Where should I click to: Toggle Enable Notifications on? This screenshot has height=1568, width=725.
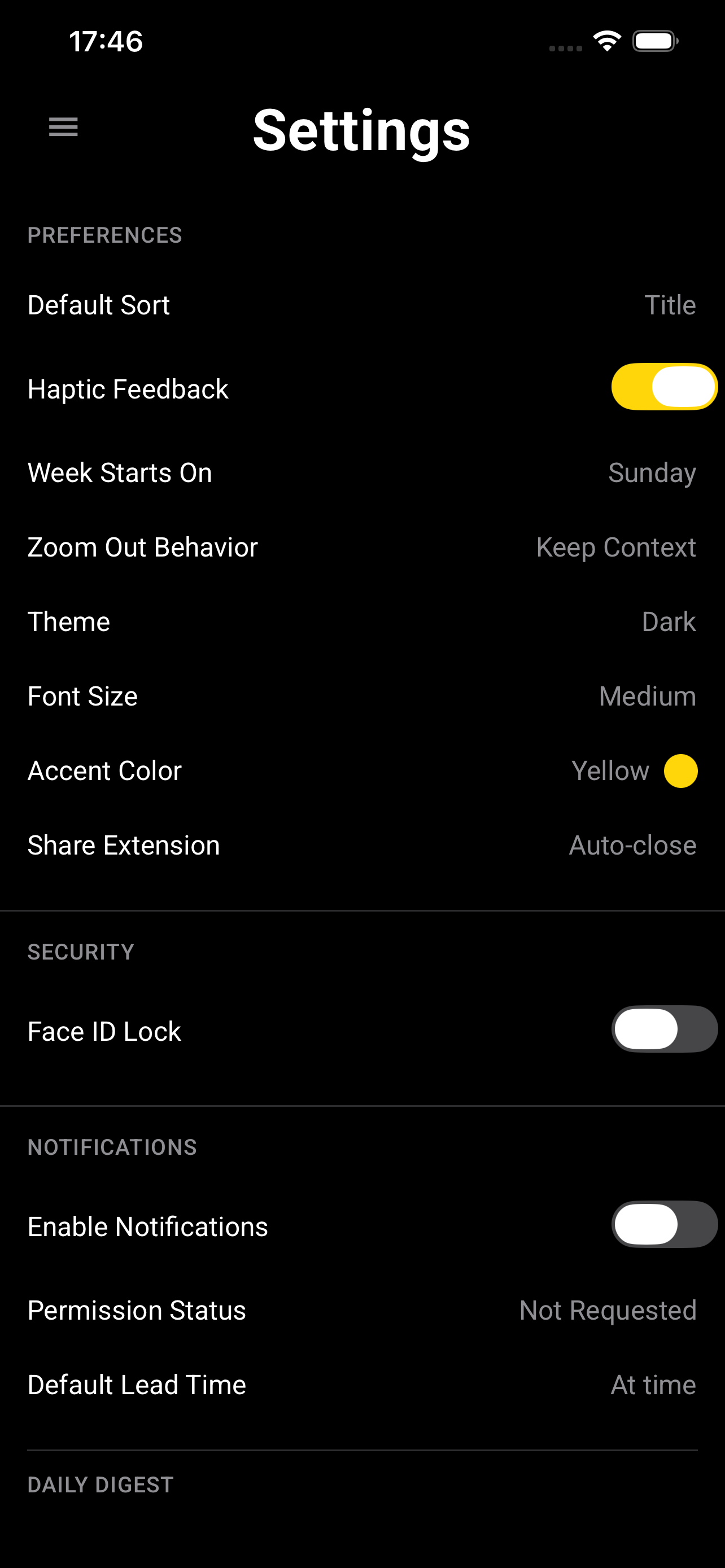pos(663,1224)
